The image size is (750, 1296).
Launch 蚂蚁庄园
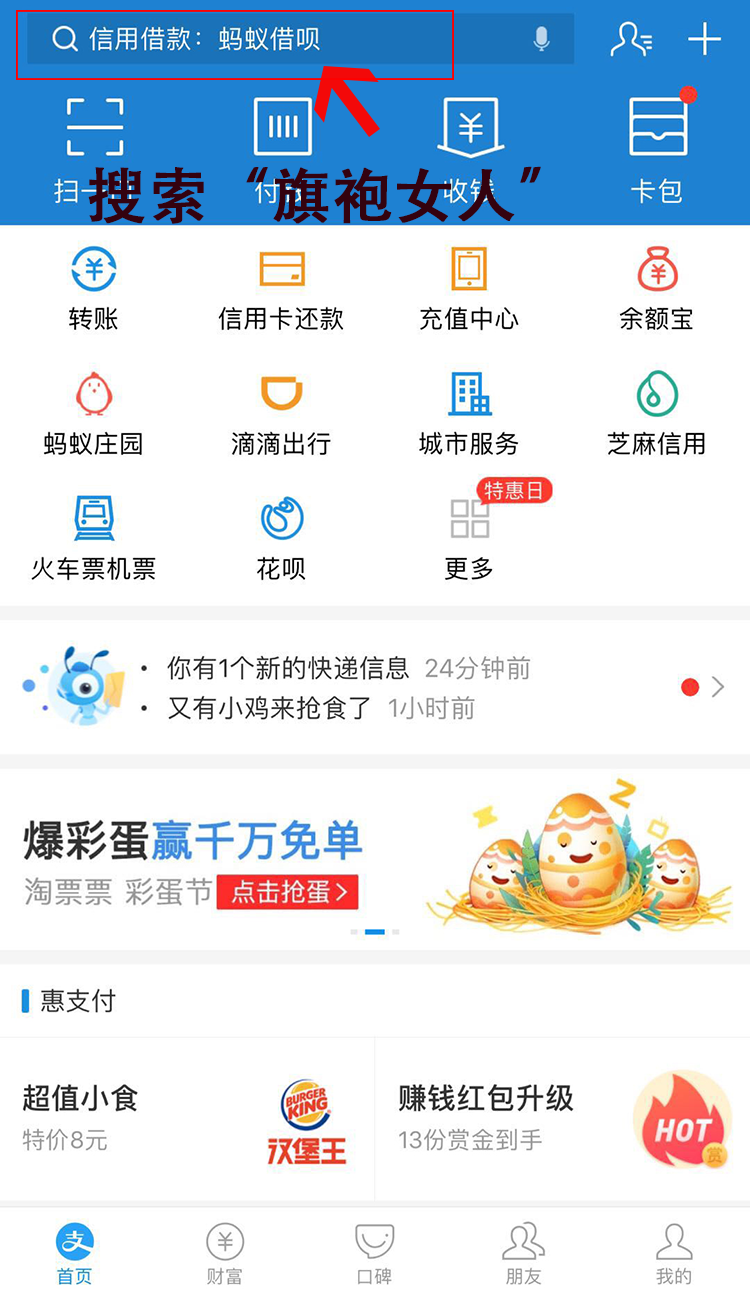click(94, 413)
